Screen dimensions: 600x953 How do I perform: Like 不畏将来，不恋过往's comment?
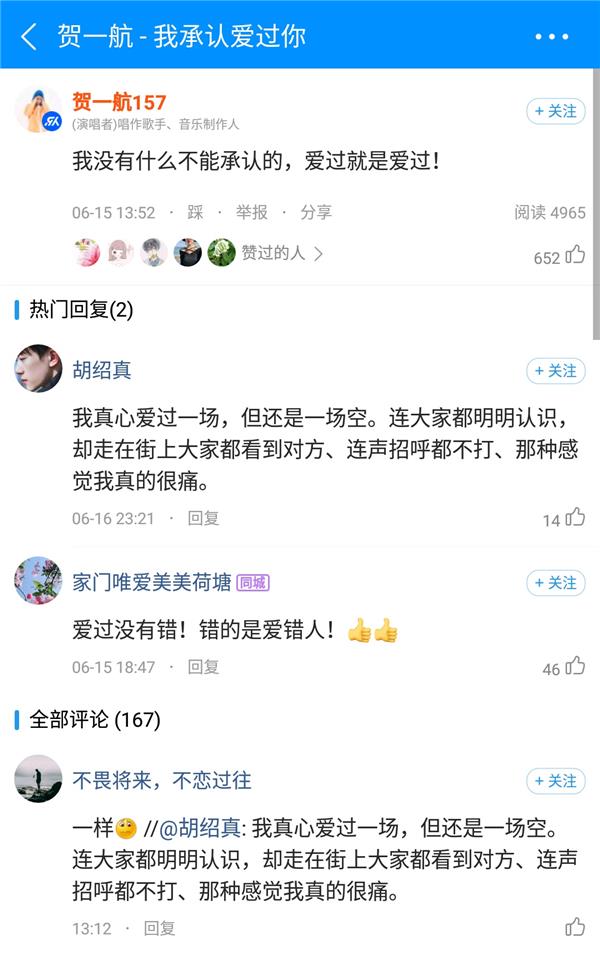click(x=574, y=927)
